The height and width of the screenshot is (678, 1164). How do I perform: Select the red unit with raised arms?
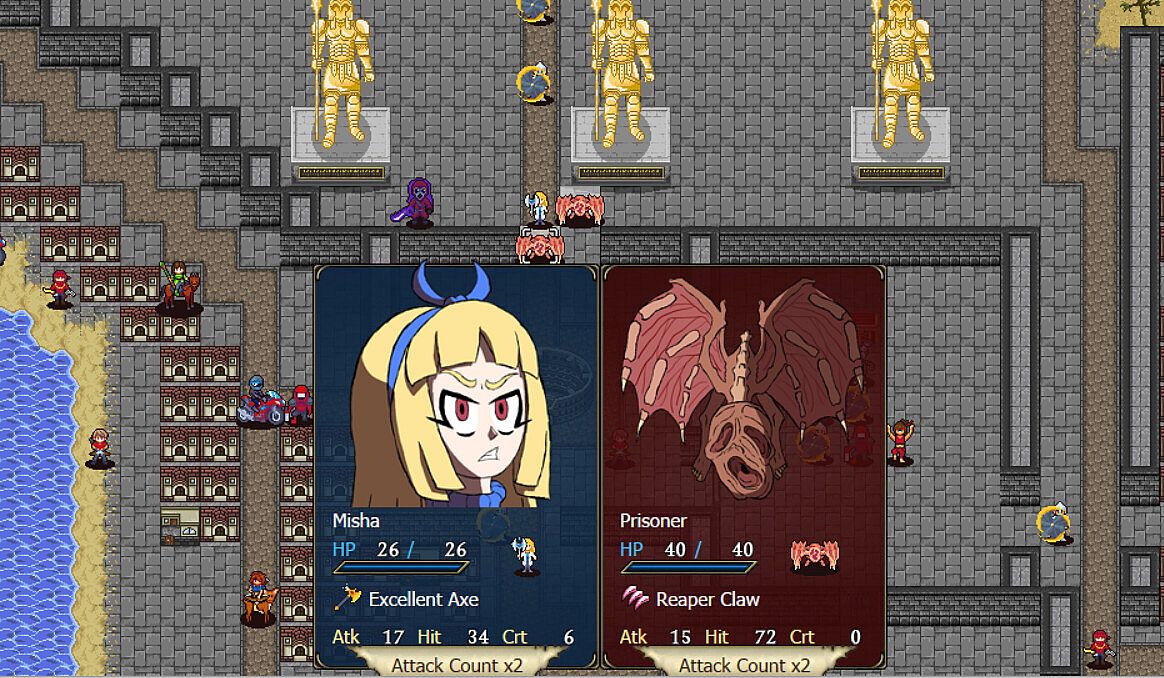pos(900,441)
